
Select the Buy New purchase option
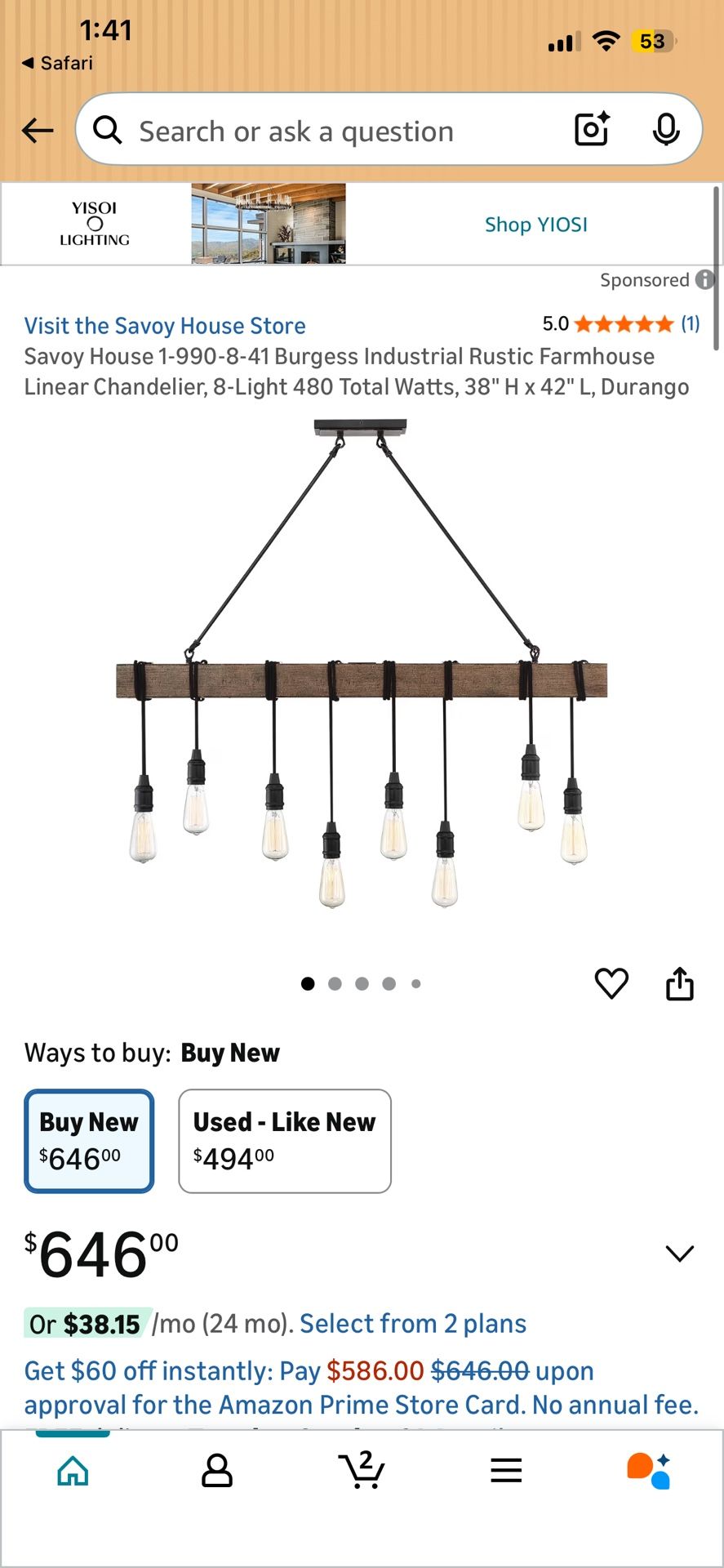pyautogui.click(x=88, y=1141)
